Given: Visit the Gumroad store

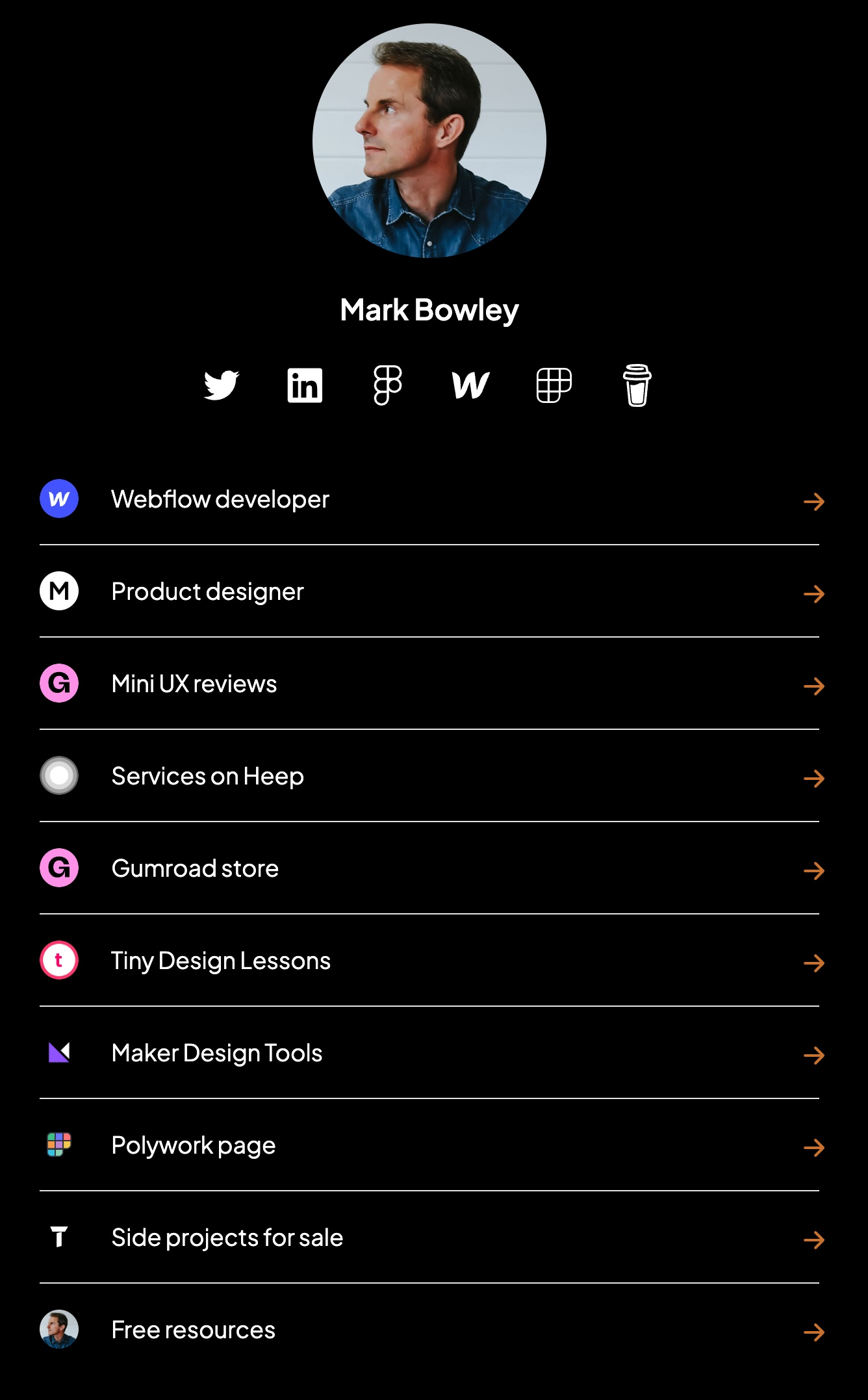Looking at the screenshot, I should [194, 868].
